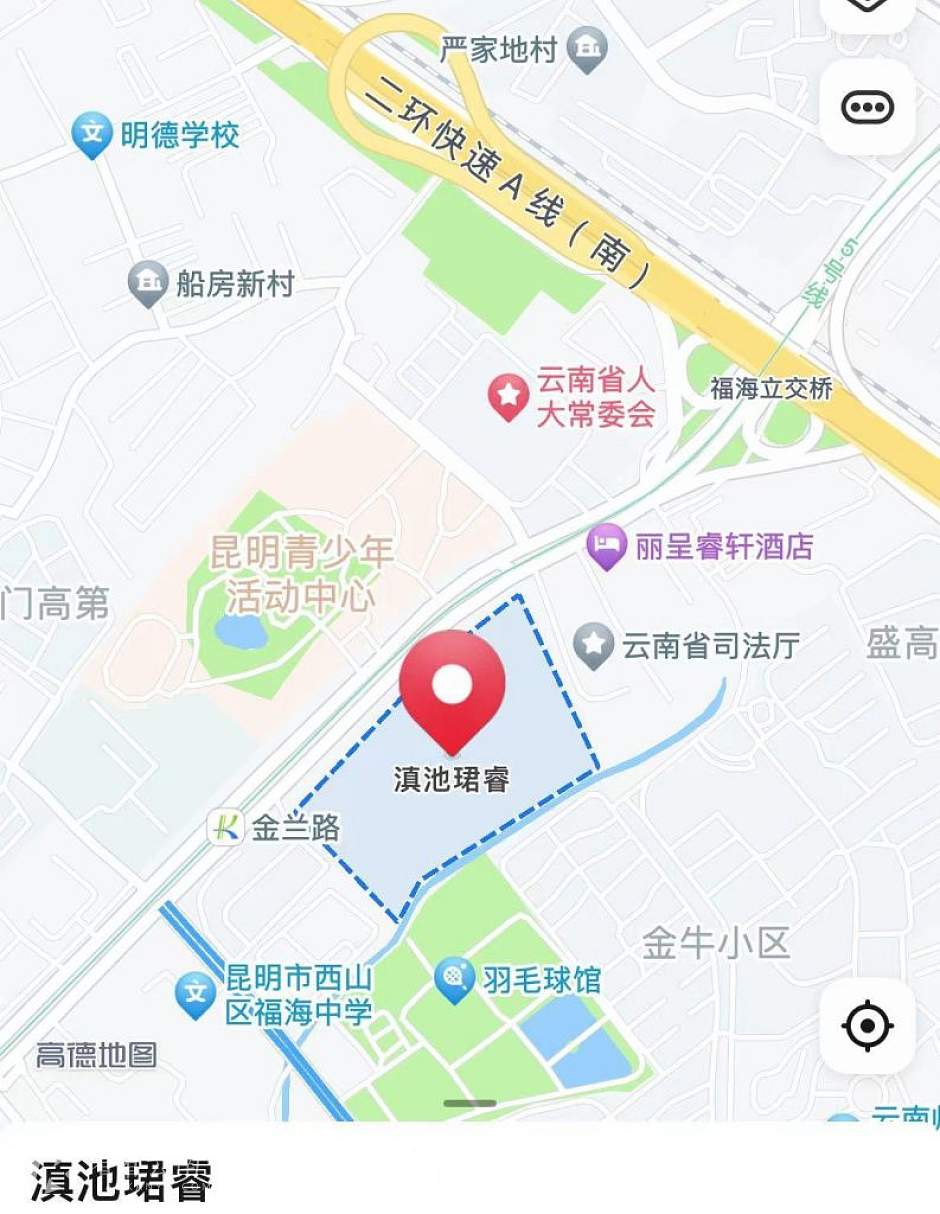The image size is (940, 1214).
Task: Select 明德学校 school marker
Action: (92, 135)
